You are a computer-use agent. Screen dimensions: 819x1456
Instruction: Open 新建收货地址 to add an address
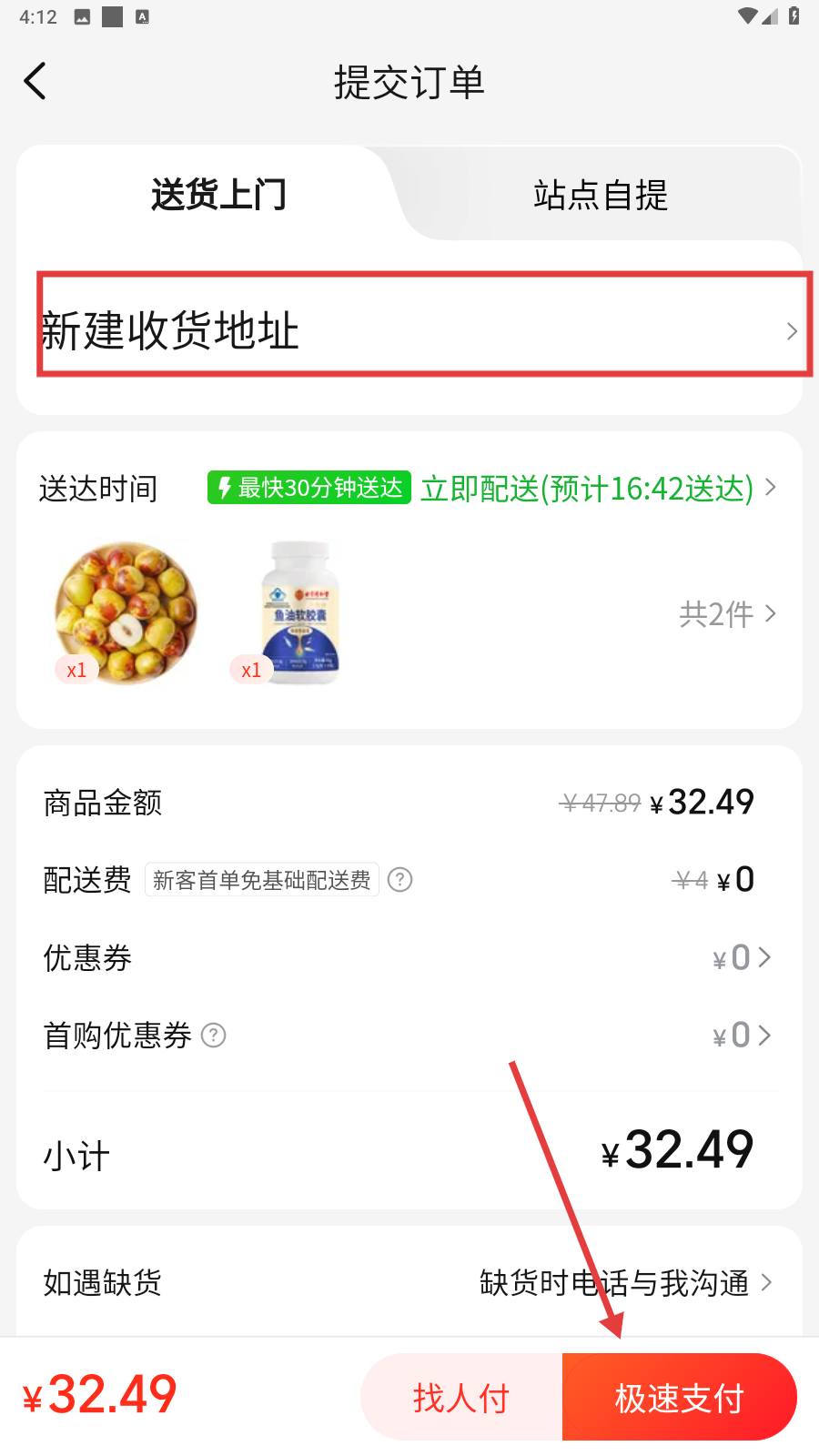423,329
